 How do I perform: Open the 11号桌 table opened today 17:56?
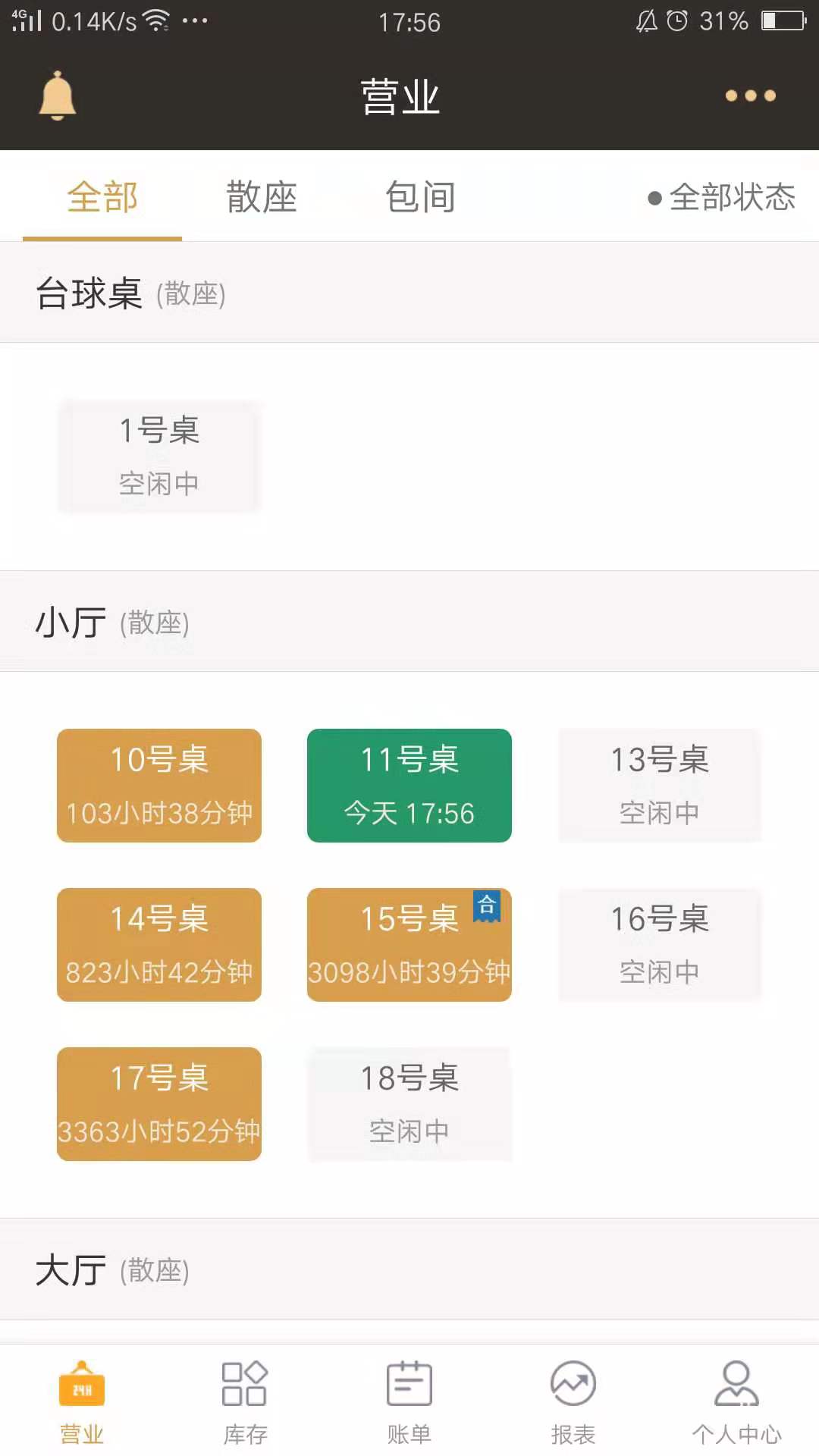409,785
